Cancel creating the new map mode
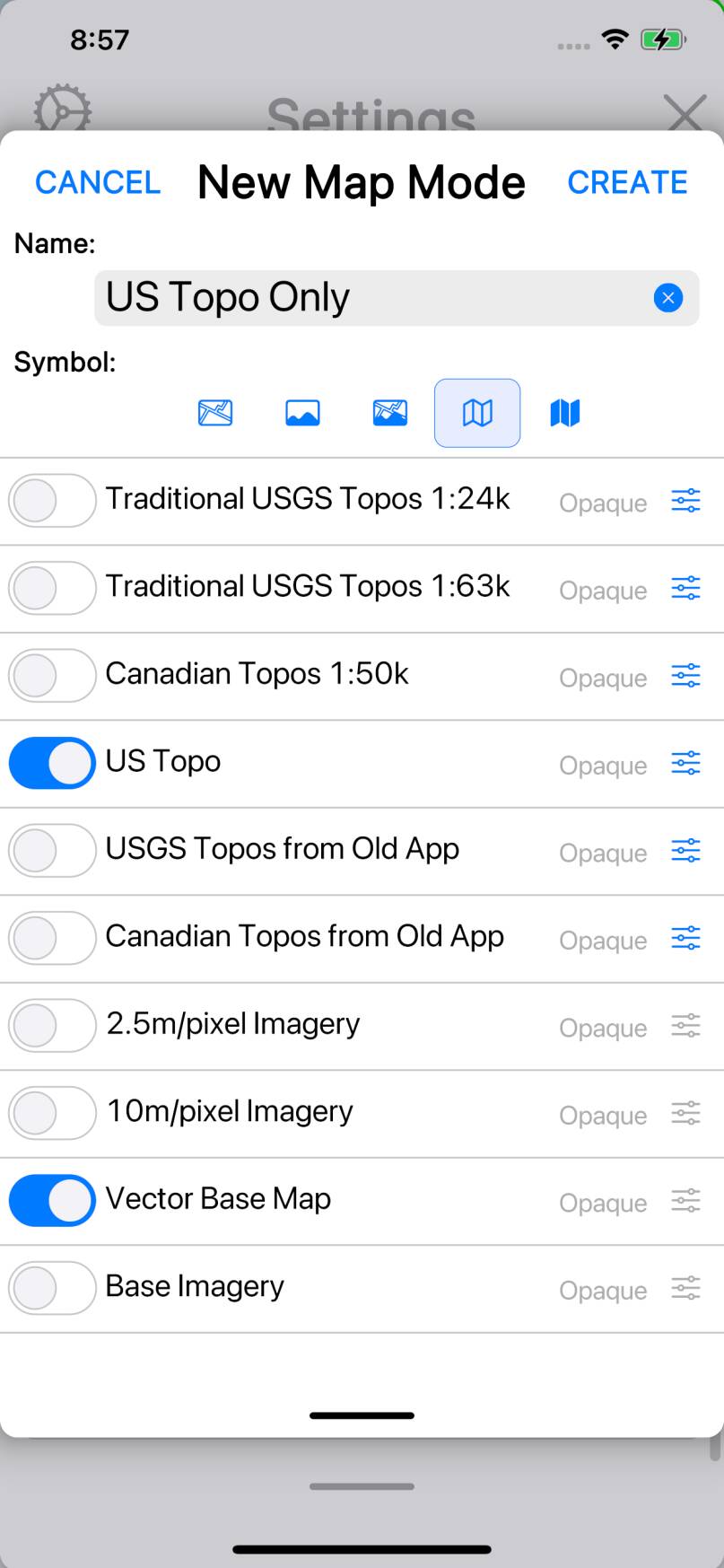 pyautogui.click(x=98, y=182)
